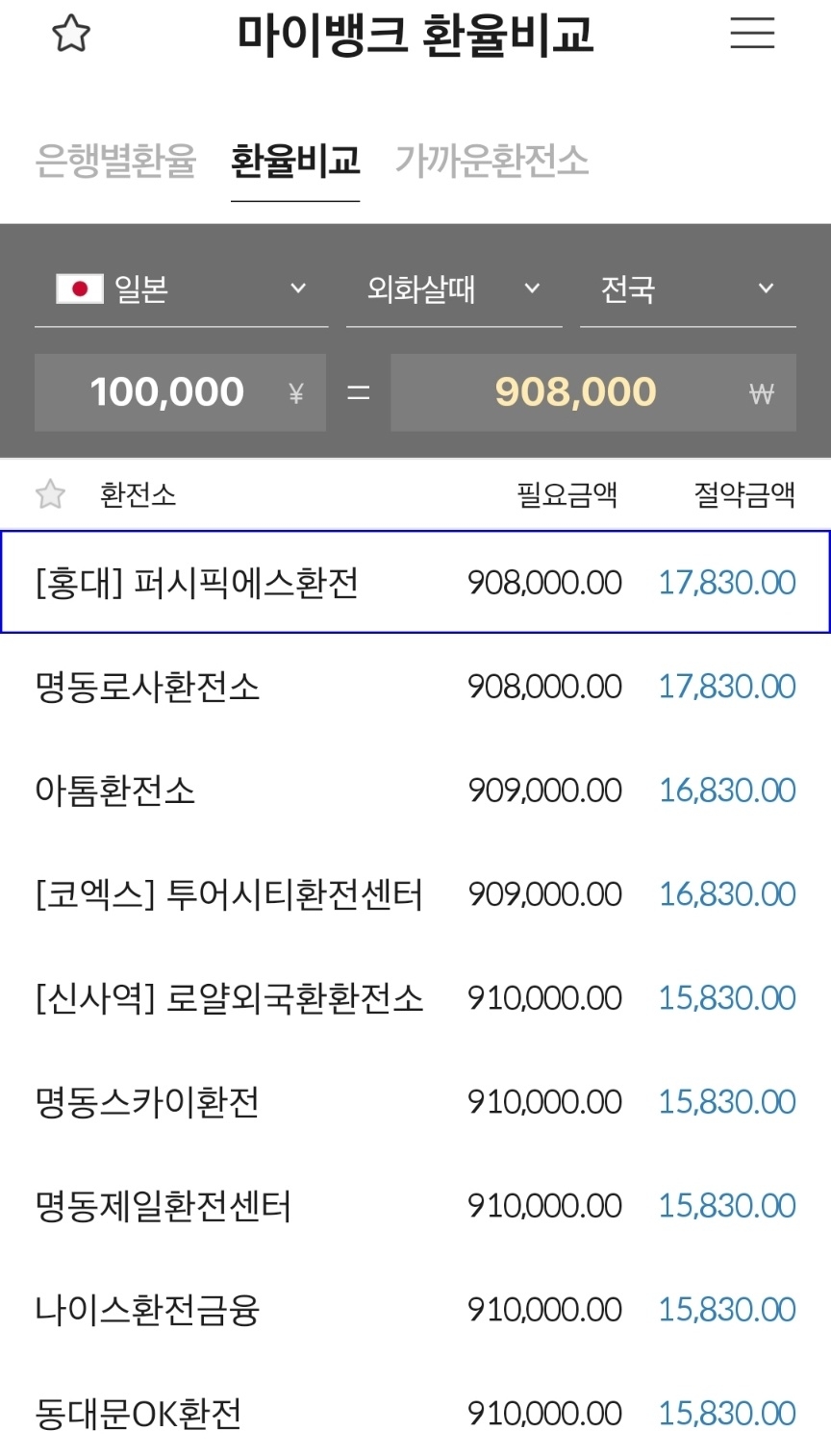Image resolution: width=831 pixels, height=1456 pixels.
Task: Switch to the 가까운환전소 tab
Action: tap(493, 163)
